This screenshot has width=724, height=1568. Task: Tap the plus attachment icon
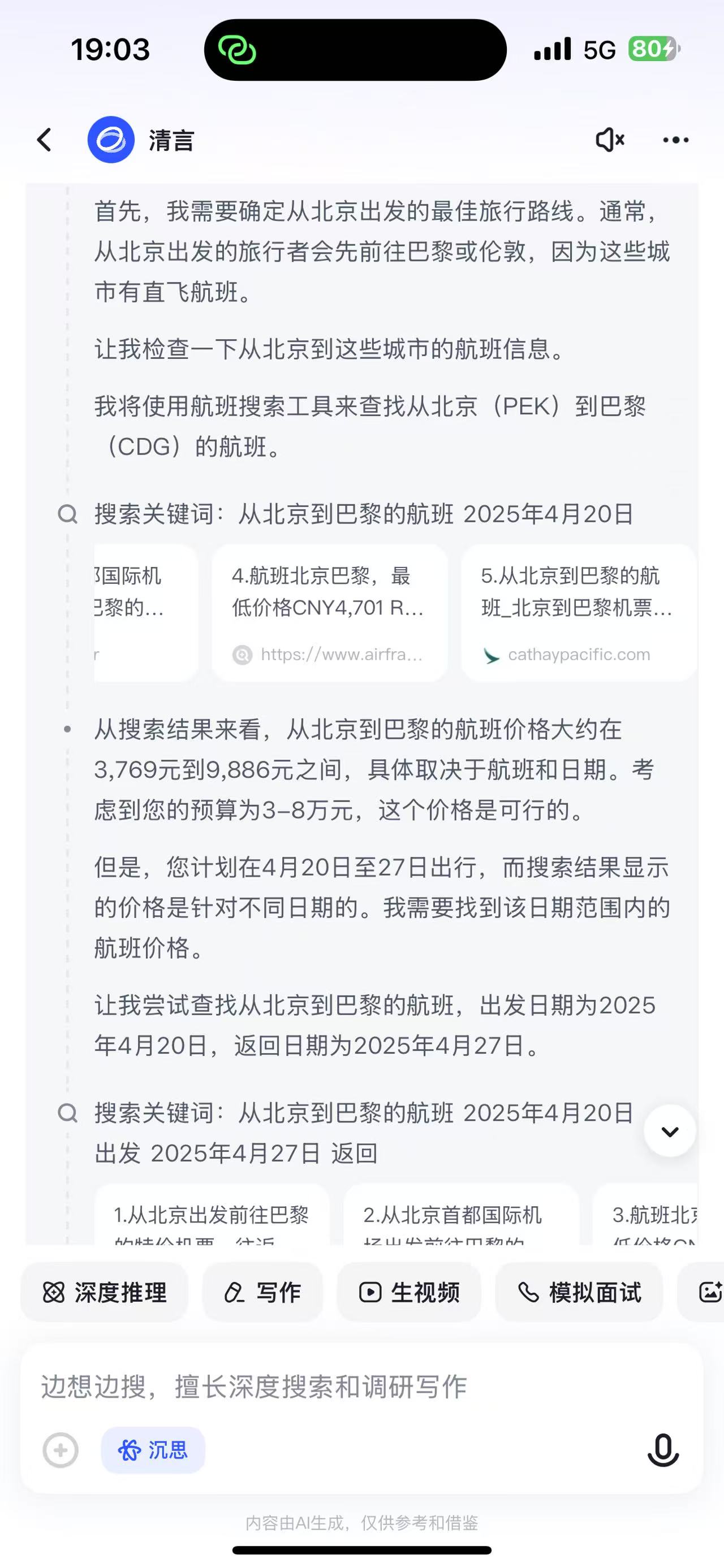click(x=61, y=1450)
